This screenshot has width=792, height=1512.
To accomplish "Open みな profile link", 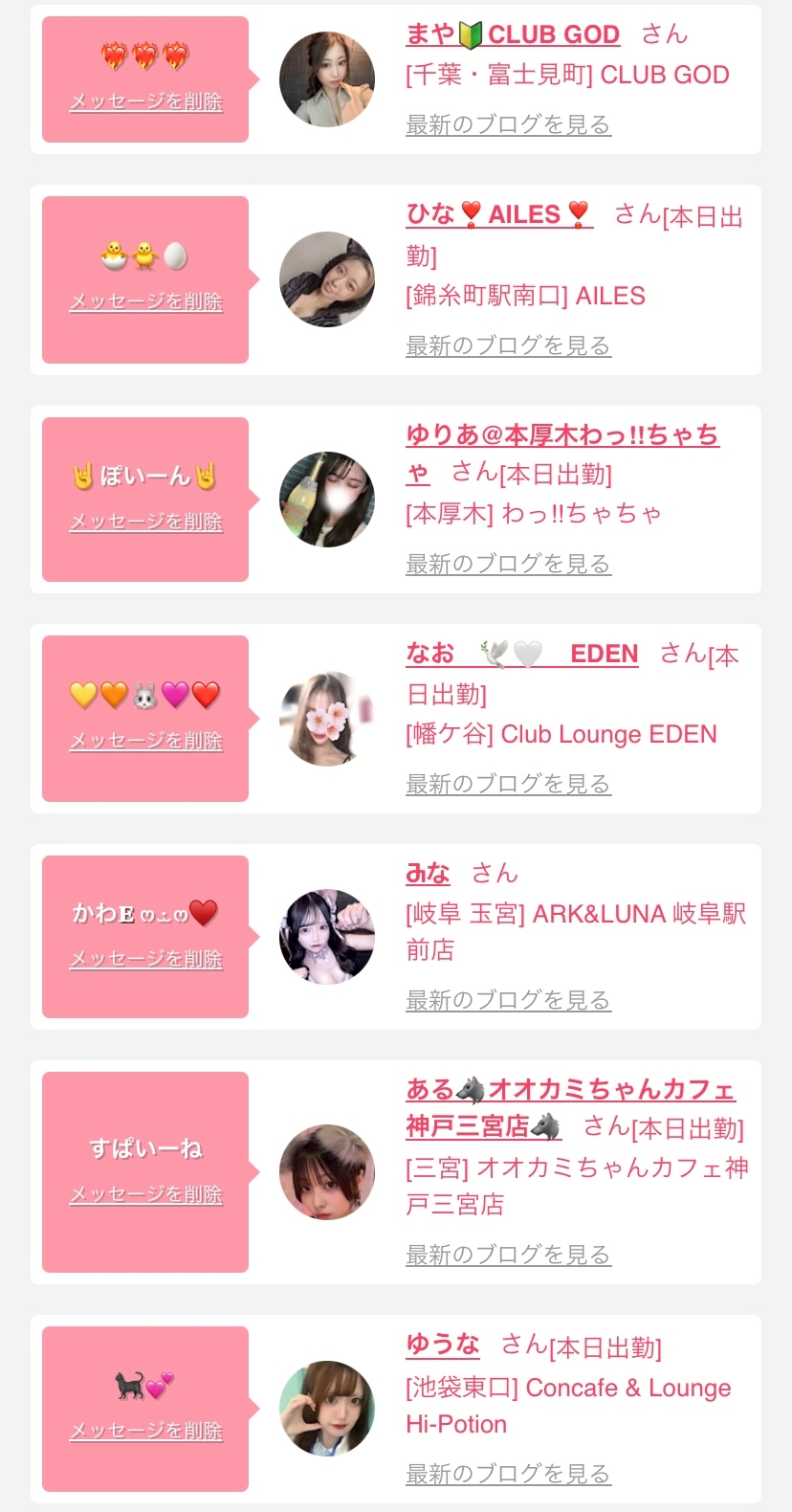I will pos(428,873).
